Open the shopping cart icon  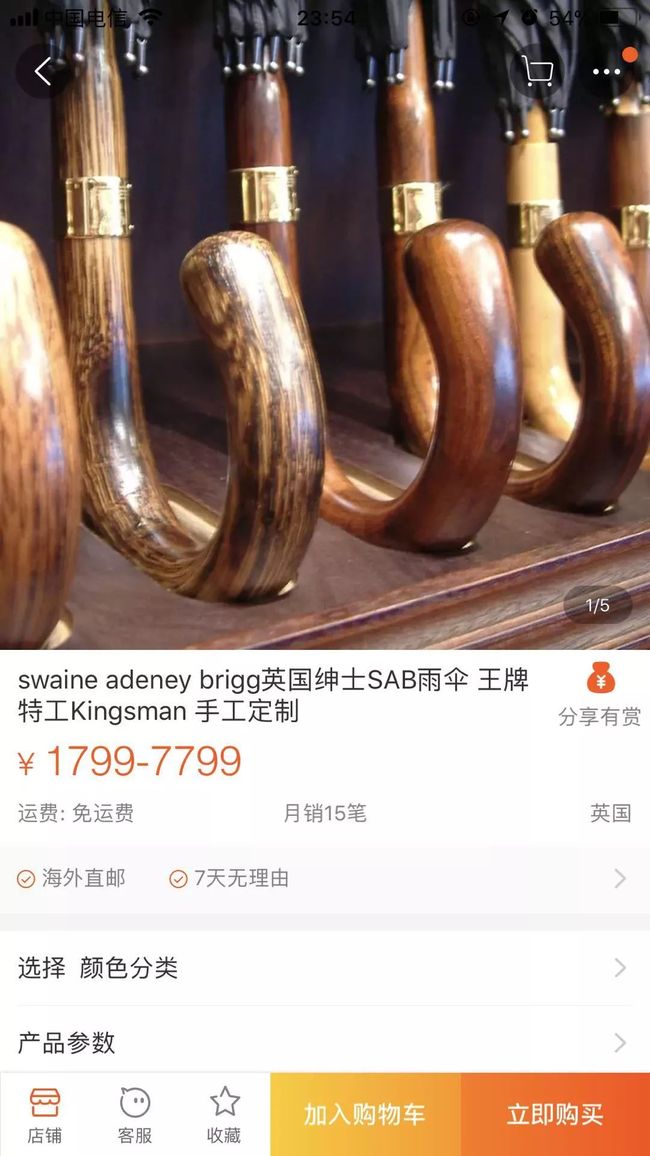pos(537,72)
